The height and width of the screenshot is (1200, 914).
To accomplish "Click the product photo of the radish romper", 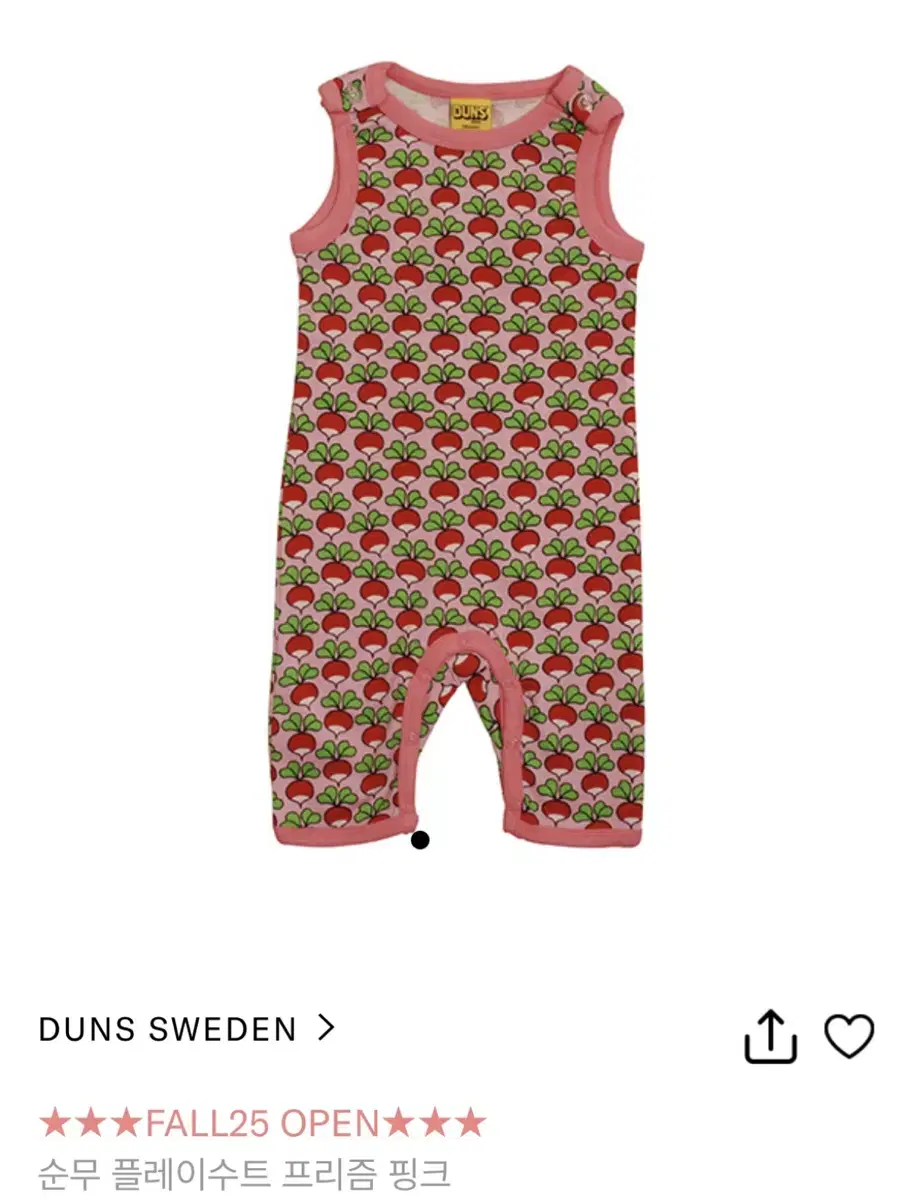I will (x=457, y=450).
